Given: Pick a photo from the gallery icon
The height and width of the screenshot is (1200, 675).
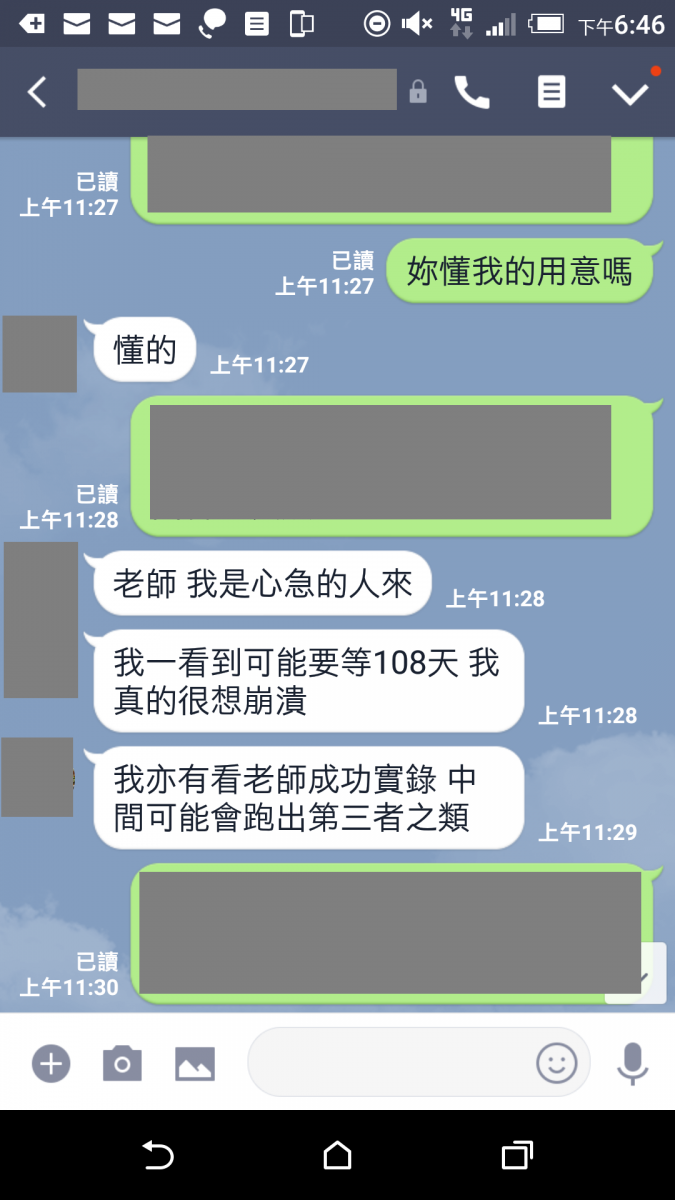Looking at the screenshot, I should (x=195, y=1063).
